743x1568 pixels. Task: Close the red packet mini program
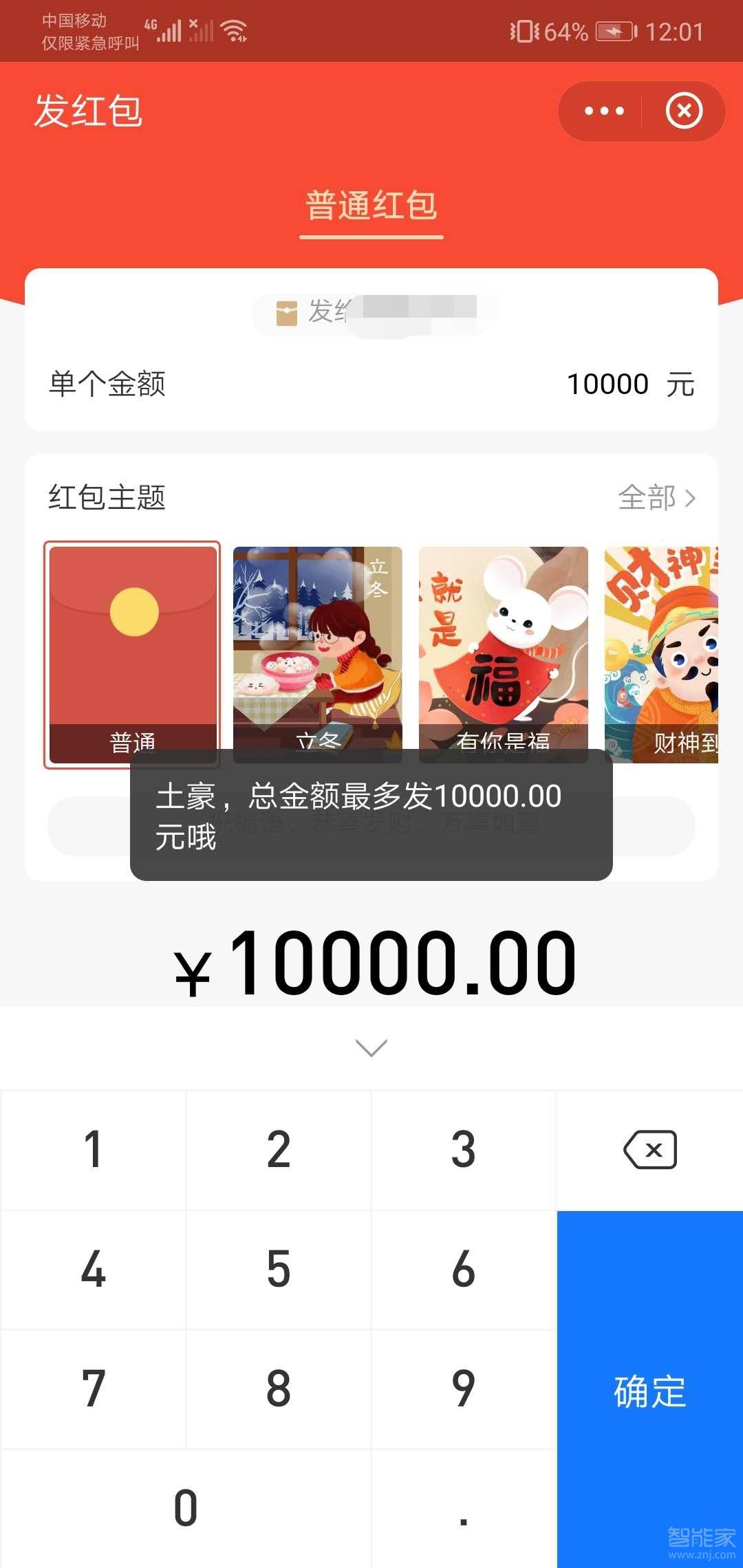coord(684,111)
